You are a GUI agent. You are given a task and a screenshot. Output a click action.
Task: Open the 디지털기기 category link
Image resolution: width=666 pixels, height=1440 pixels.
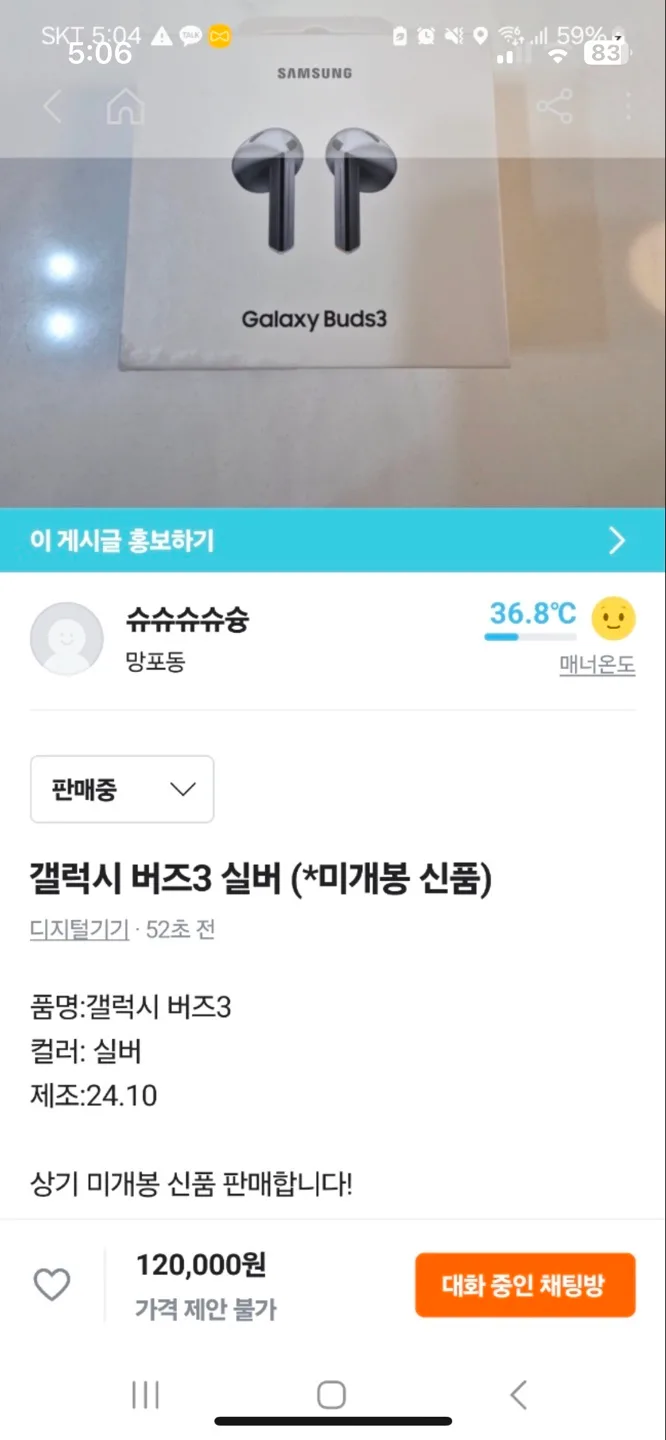tap(79, 930)
